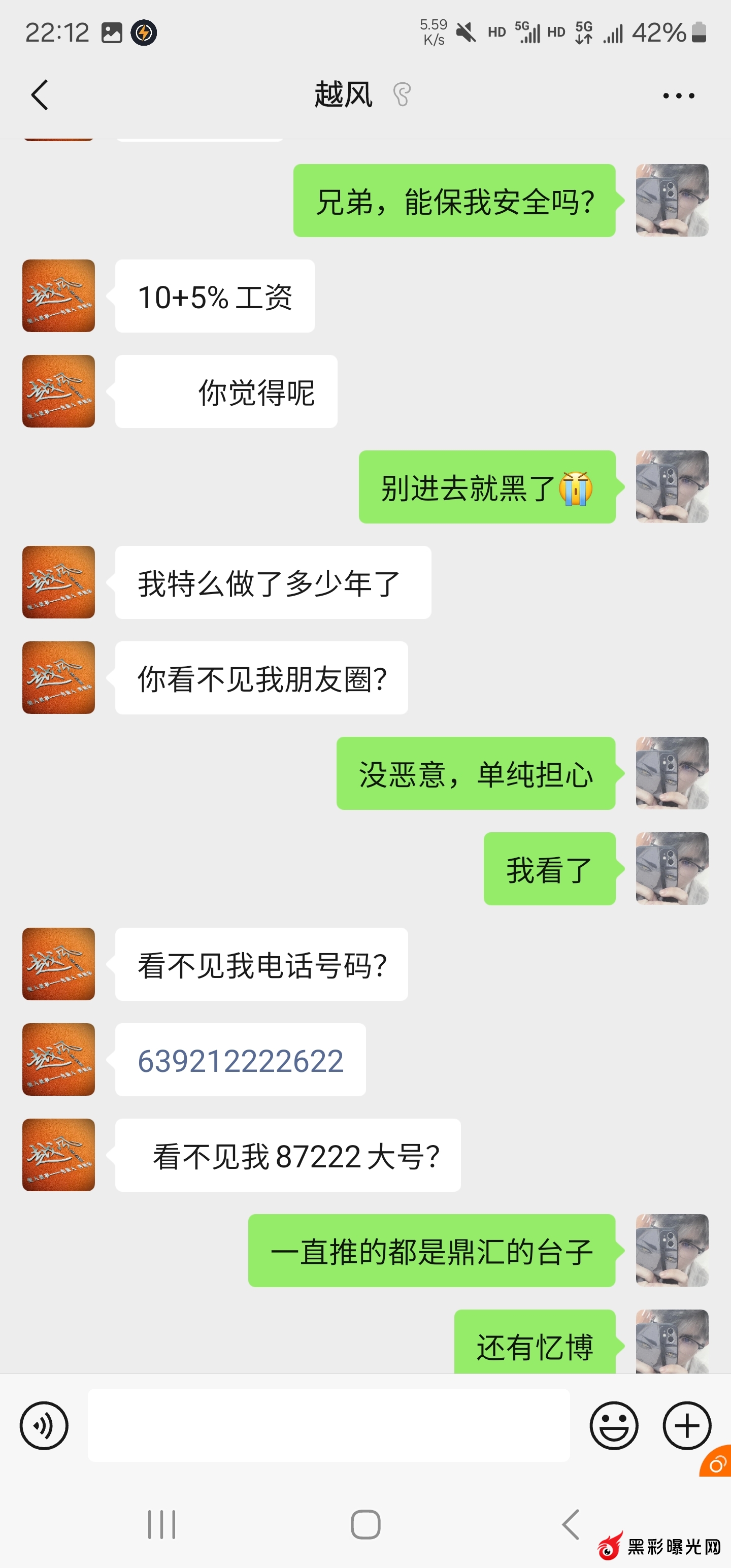Open 越风's avatar beside "10+5% 工资"
The width and height of the screenshot is (731, 1568).
58,296
